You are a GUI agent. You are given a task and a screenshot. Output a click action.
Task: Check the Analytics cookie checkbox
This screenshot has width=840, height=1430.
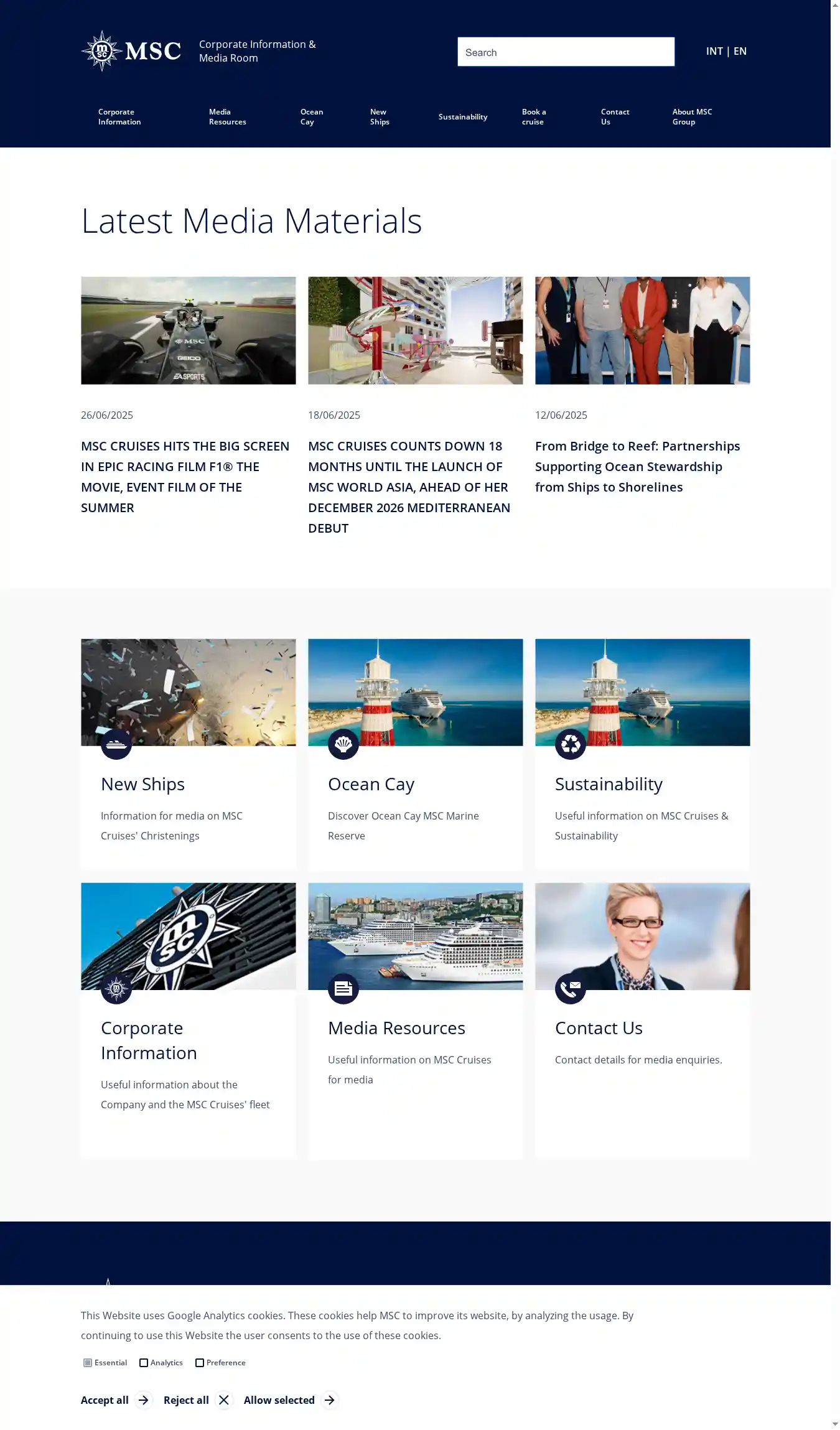point(144,1363)
